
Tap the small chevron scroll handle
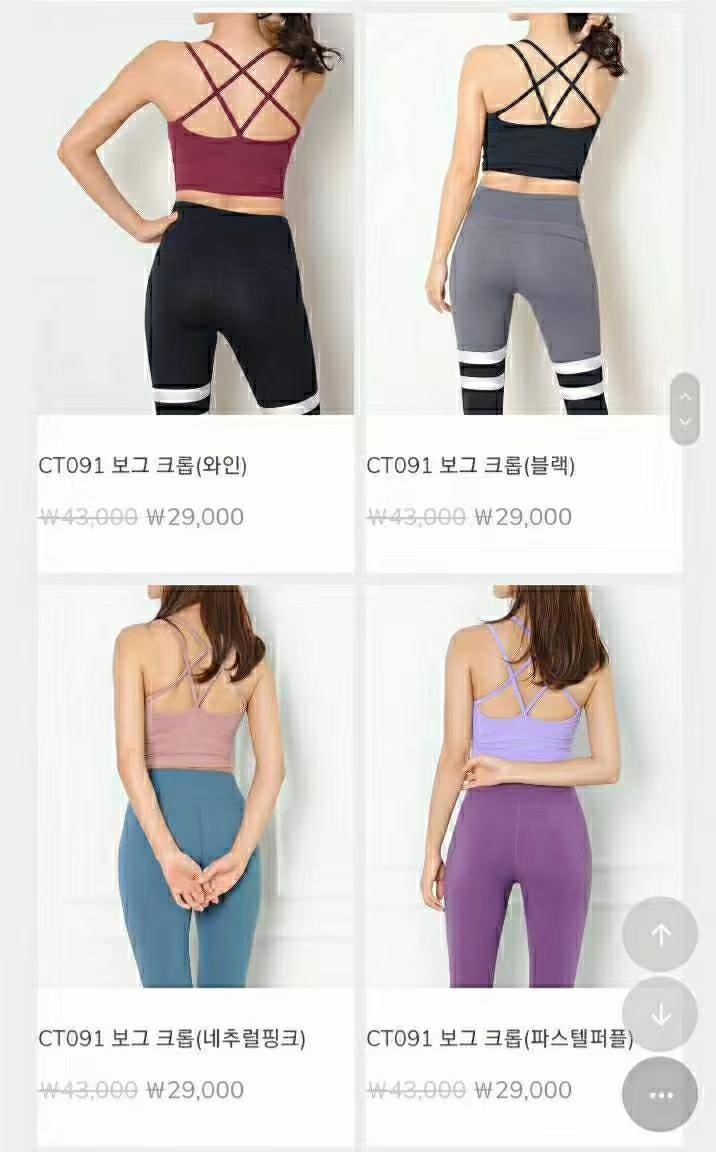[685, 409]
